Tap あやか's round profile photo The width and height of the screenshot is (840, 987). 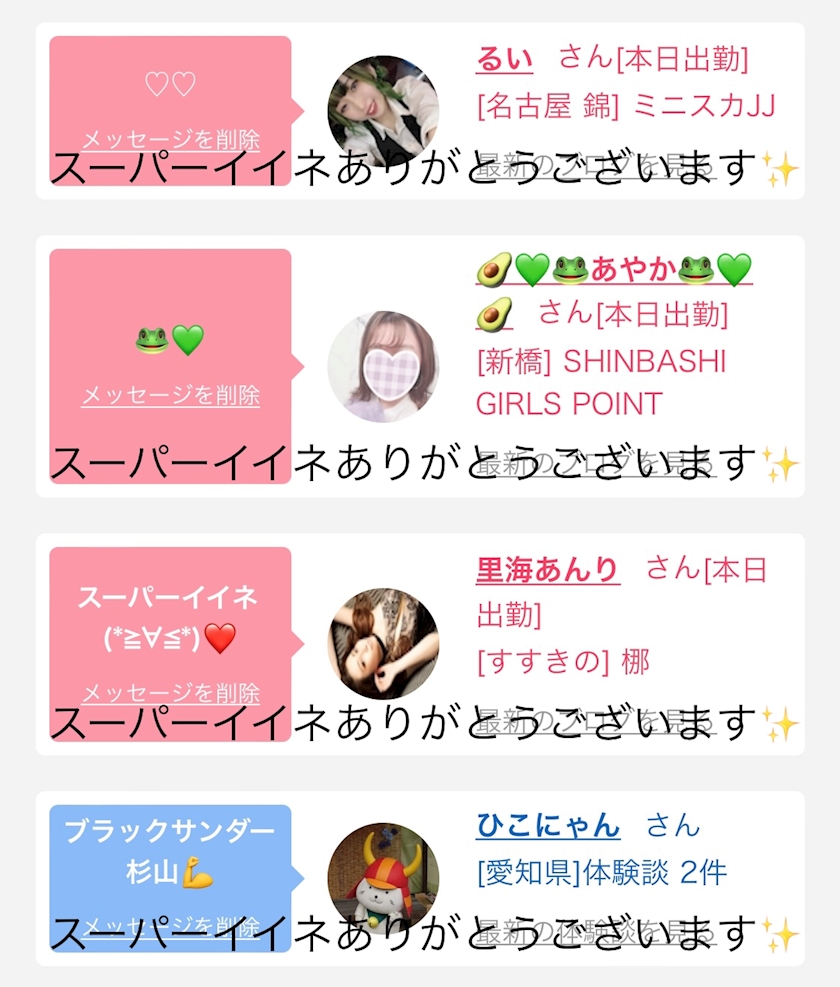383,366
